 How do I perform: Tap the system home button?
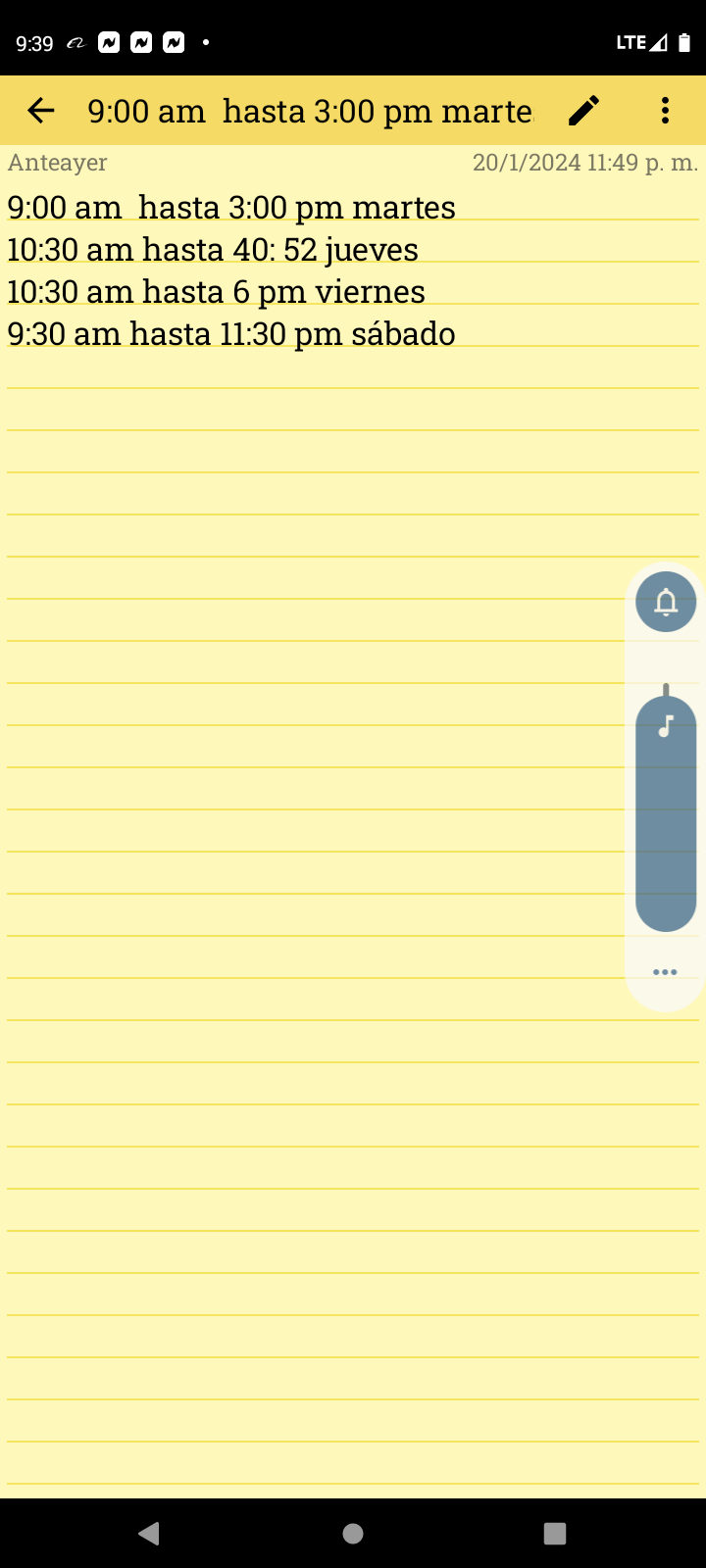(x=353, y=1534)
